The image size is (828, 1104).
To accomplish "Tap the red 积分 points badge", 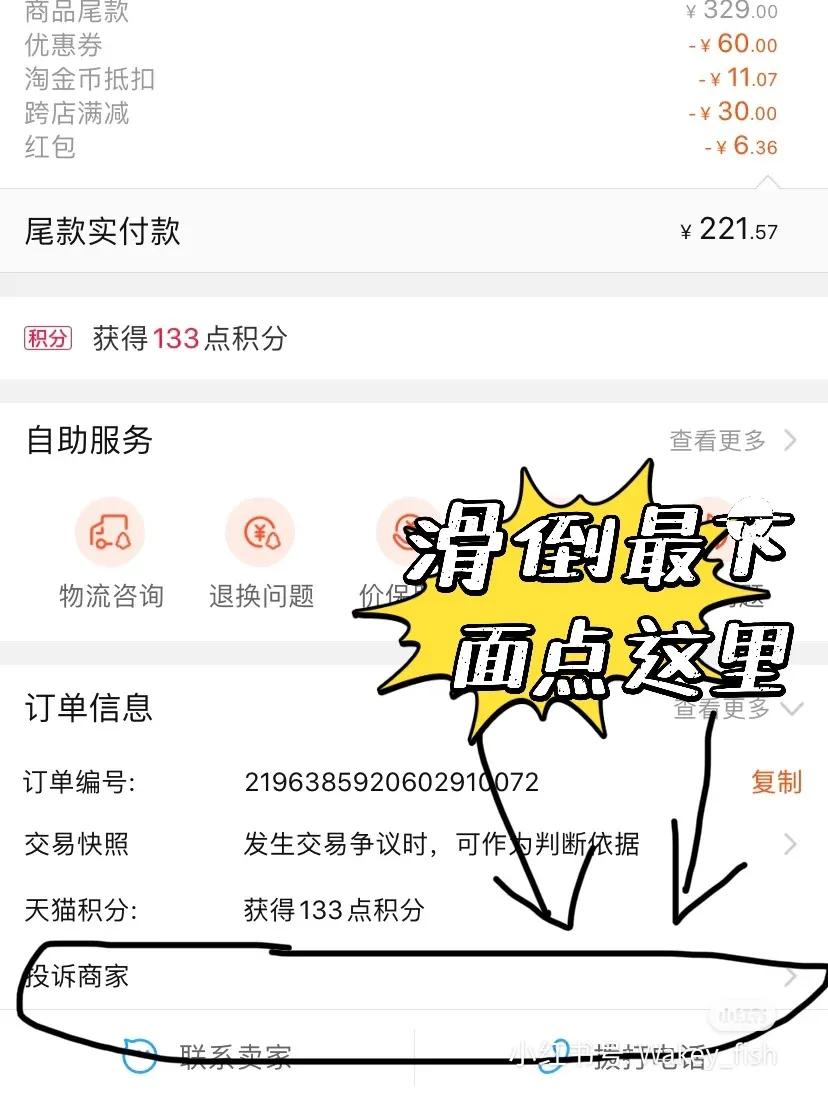I will tap(47, 339).
